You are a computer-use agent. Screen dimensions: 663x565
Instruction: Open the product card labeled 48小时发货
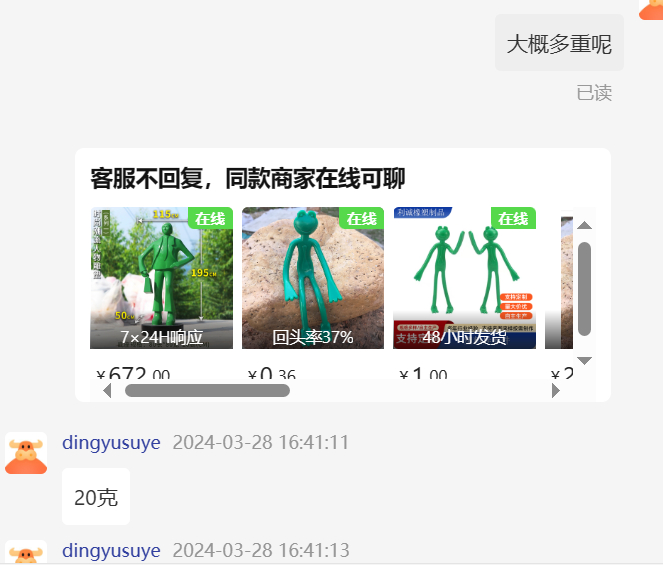click(464, 278)
